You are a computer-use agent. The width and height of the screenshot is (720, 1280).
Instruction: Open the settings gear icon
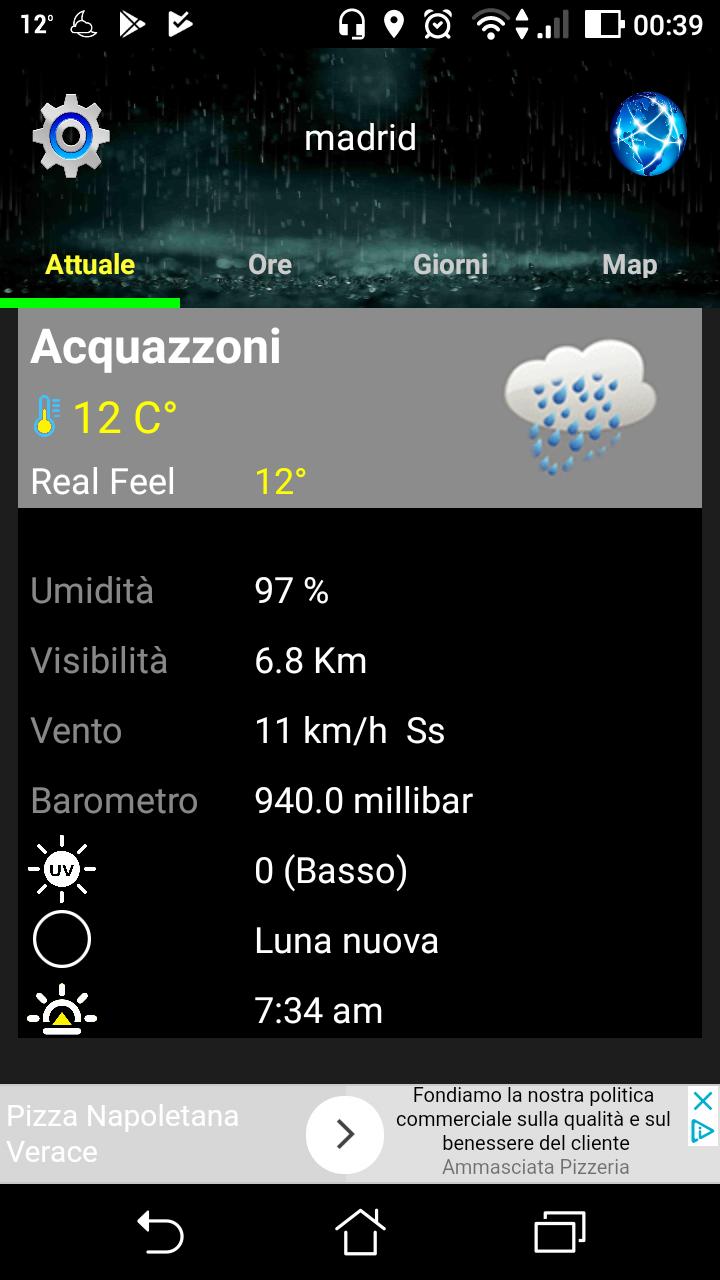(69, 135)
